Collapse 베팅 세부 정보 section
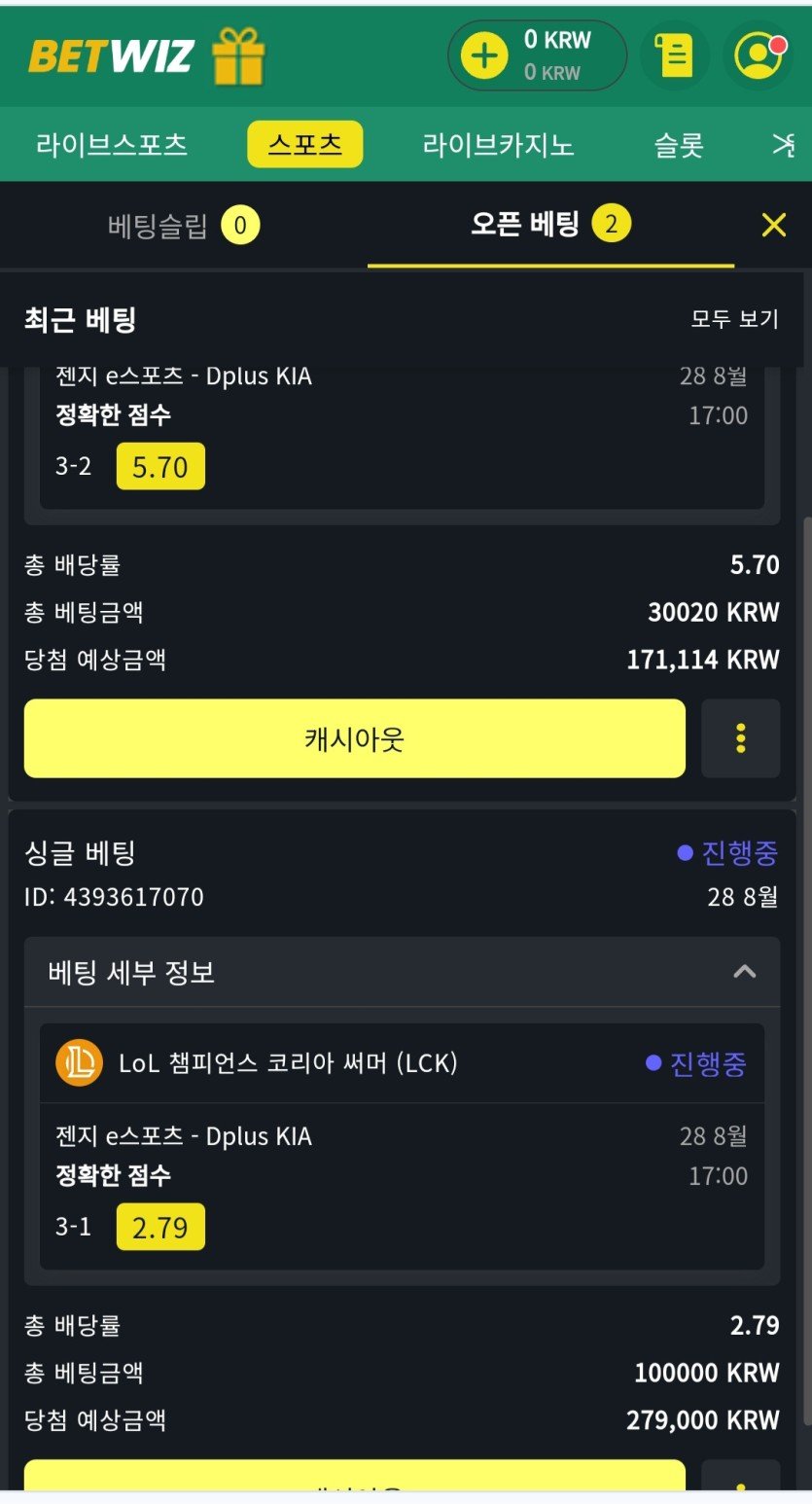This screenshot has height=1504, width=812. coord(744,971)
